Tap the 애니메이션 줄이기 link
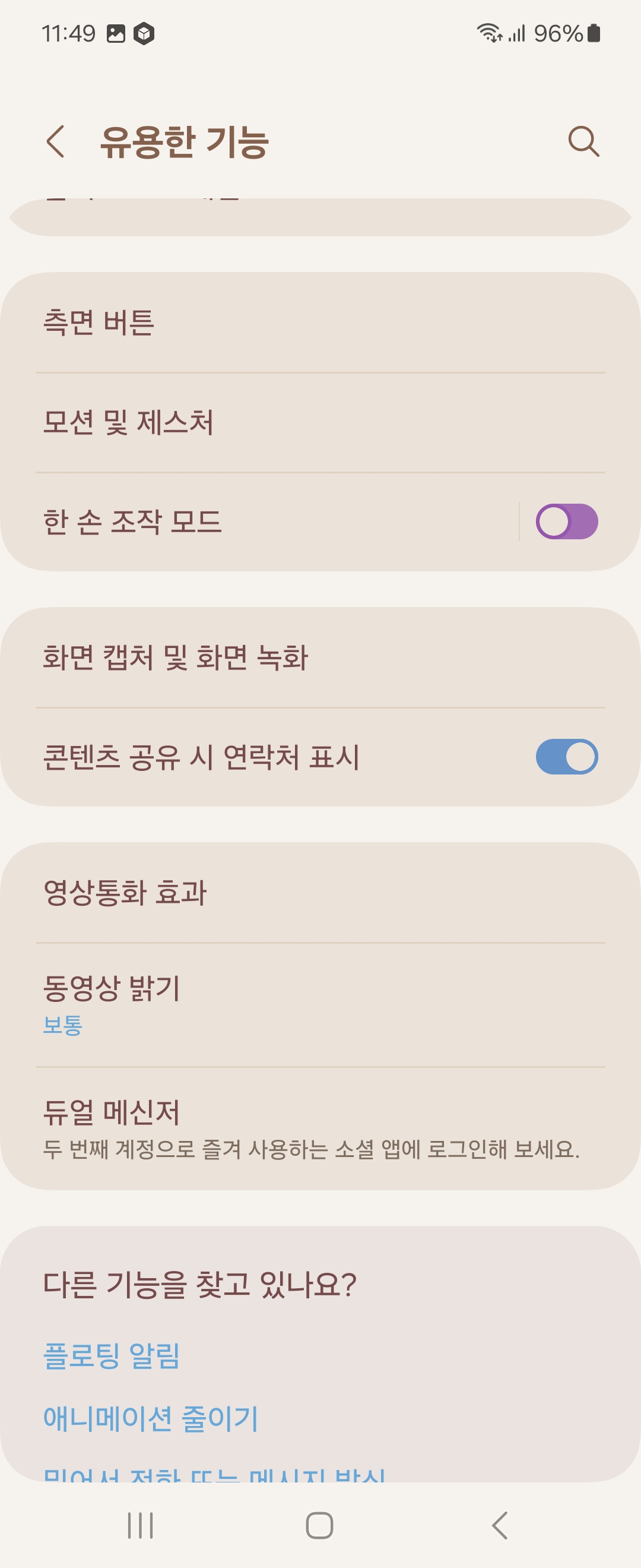Screen dimensions: 641x1568 click(x=151, y=1419)
